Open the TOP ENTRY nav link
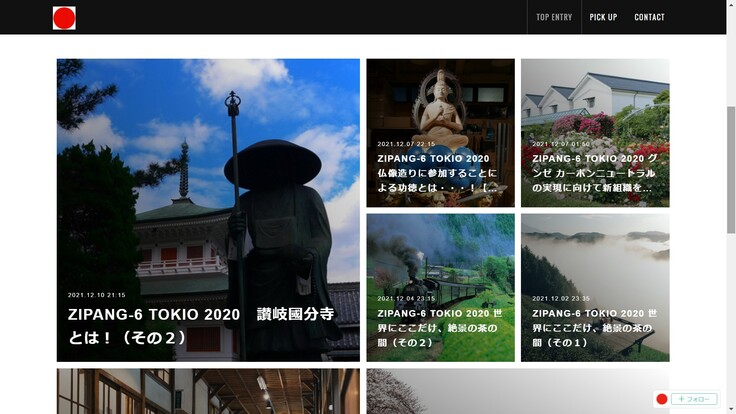Screen dimensions: 736x414 pyautogui.click(x=554, y=17)
